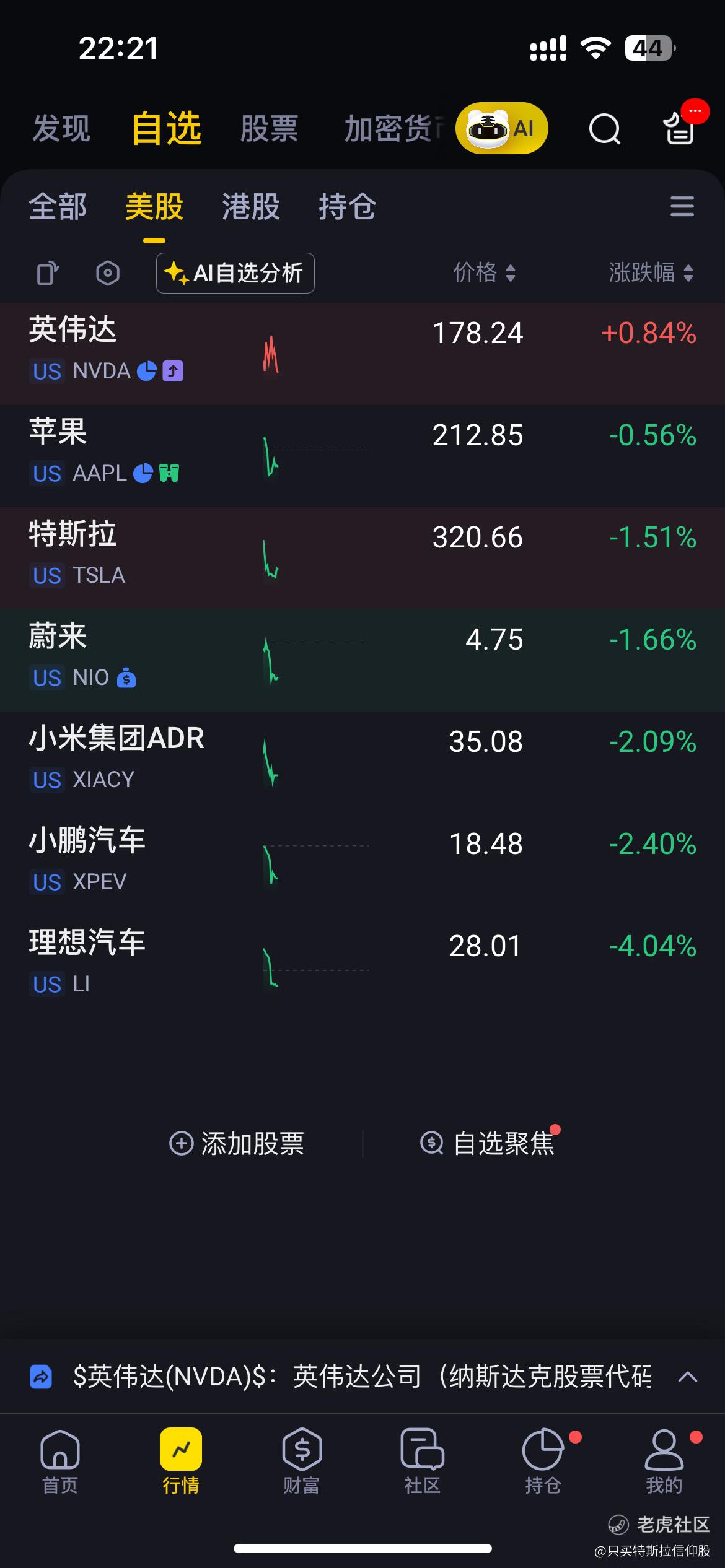The width and height of the screenshot is (725, 1568).
Task: Select the 持仓 watchlist tab
Action: 347,206
